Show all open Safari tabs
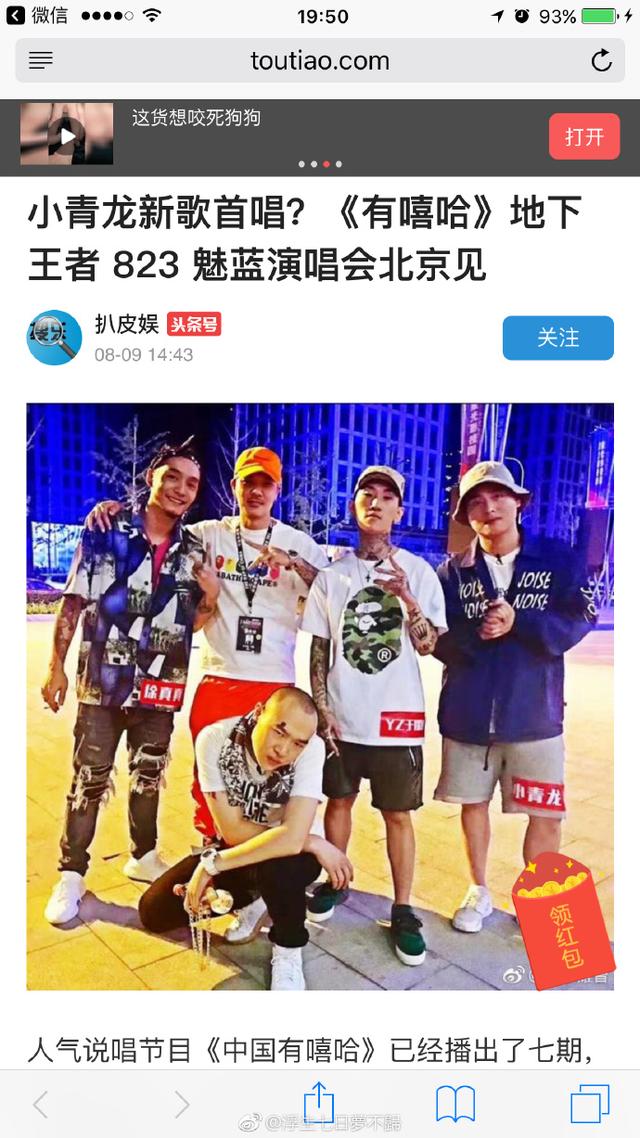This screenshot has height=1138, width=640. tap(589, 1104)
